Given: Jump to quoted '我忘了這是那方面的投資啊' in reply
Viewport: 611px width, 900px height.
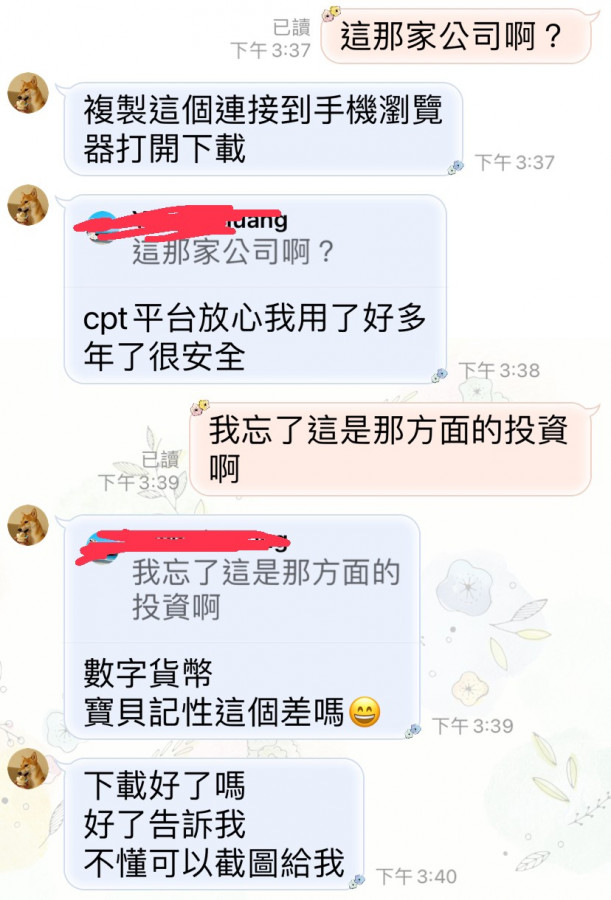Looking at the screenshot, I should point(266,589).
